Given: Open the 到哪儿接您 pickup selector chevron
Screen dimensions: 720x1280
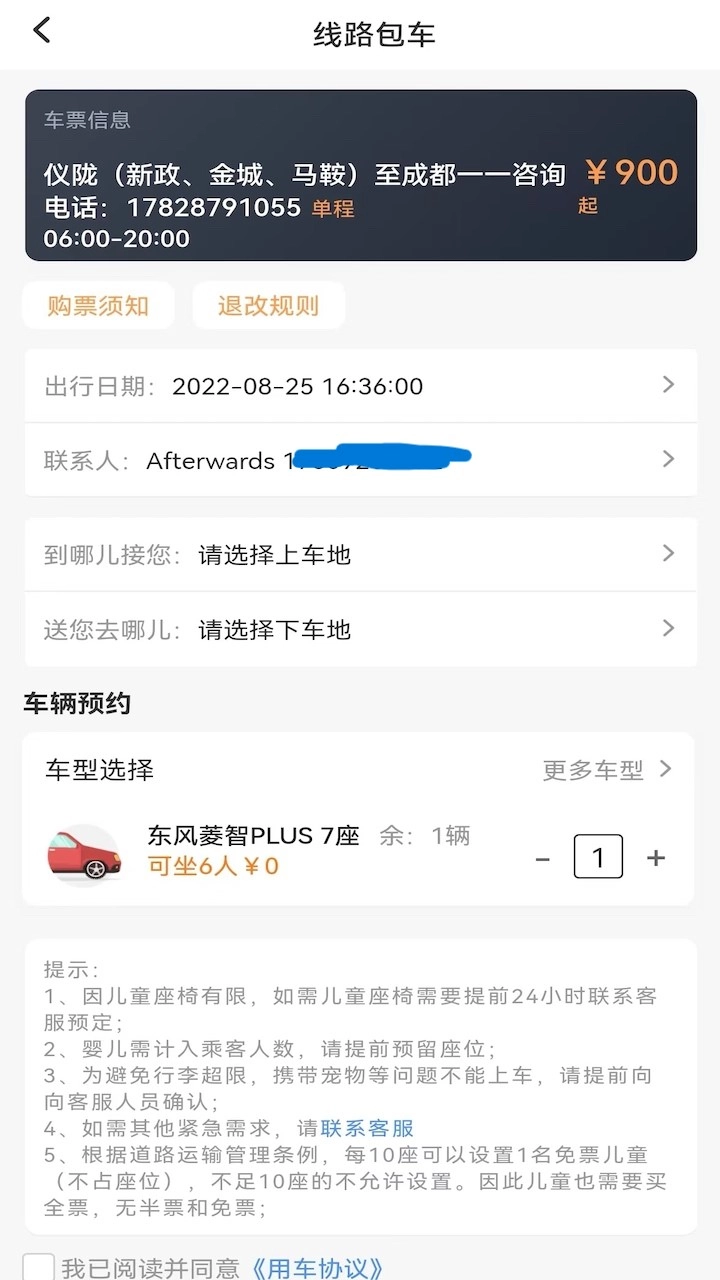Looking at the screenshot, I should coord(668,554).
